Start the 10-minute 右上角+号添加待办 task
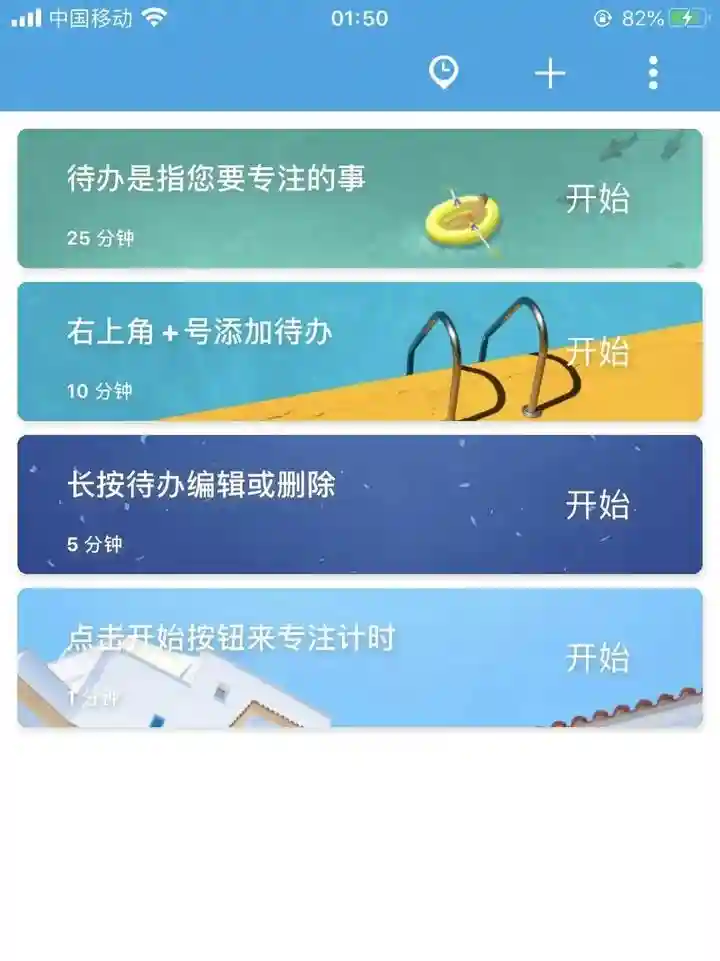Viewport: 720px width, 961px height. (597, 352)
